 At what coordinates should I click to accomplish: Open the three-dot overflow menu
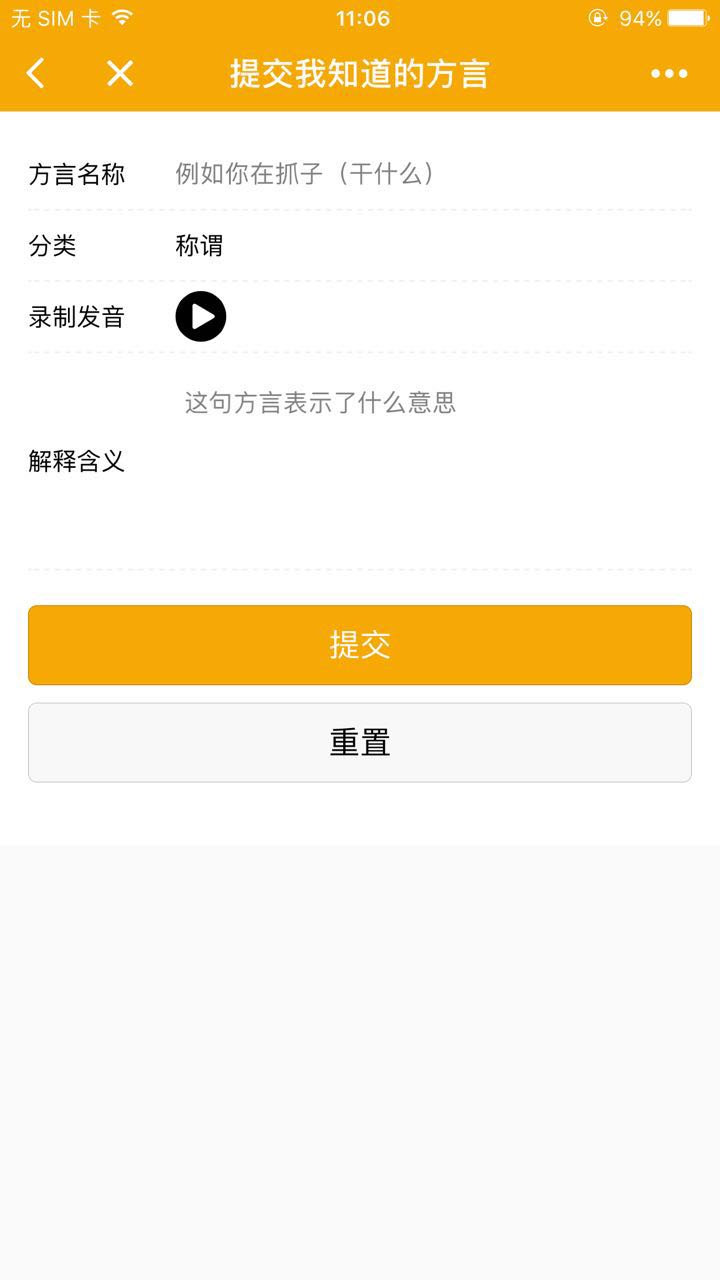[x=669, y=73]
